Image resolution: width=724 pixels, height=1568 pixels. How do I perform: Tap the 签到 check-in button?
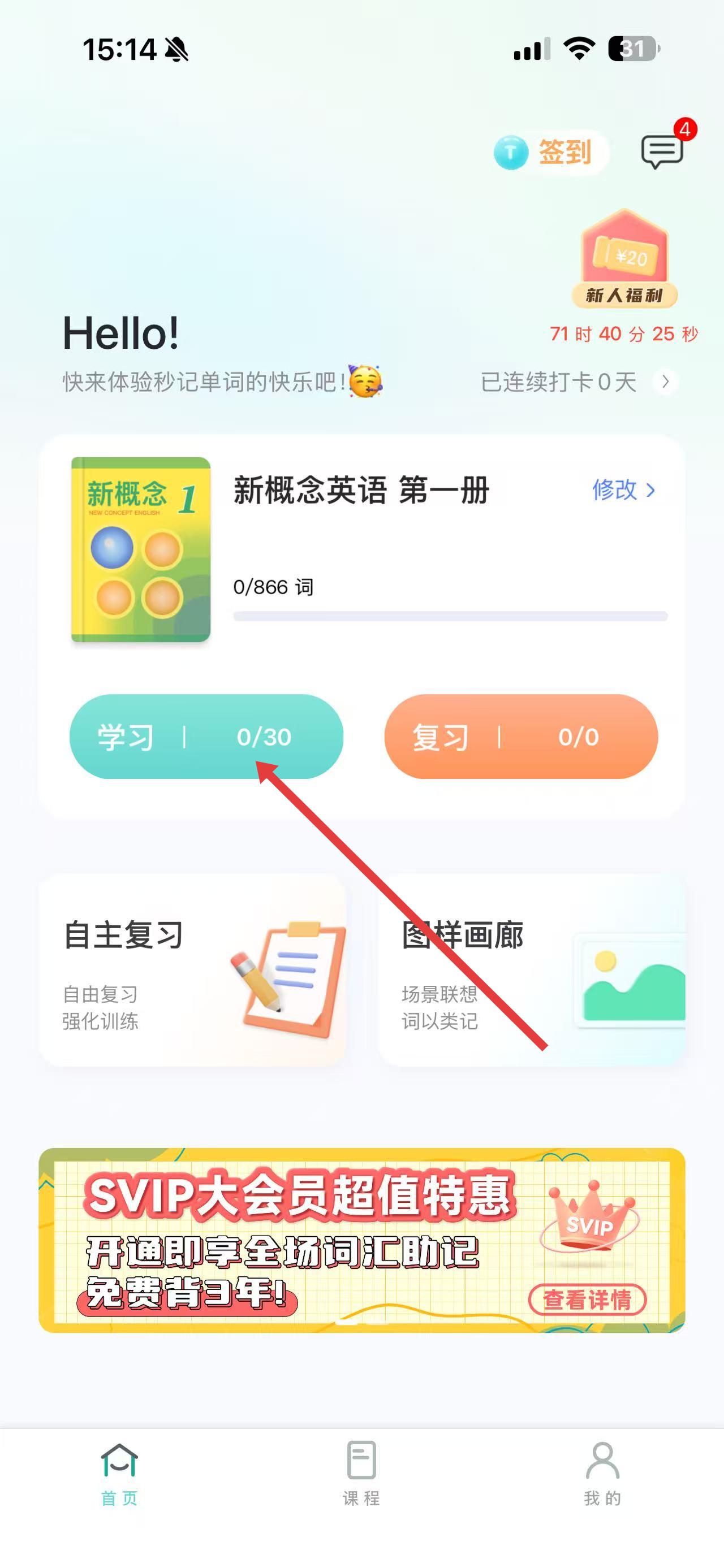550,151
